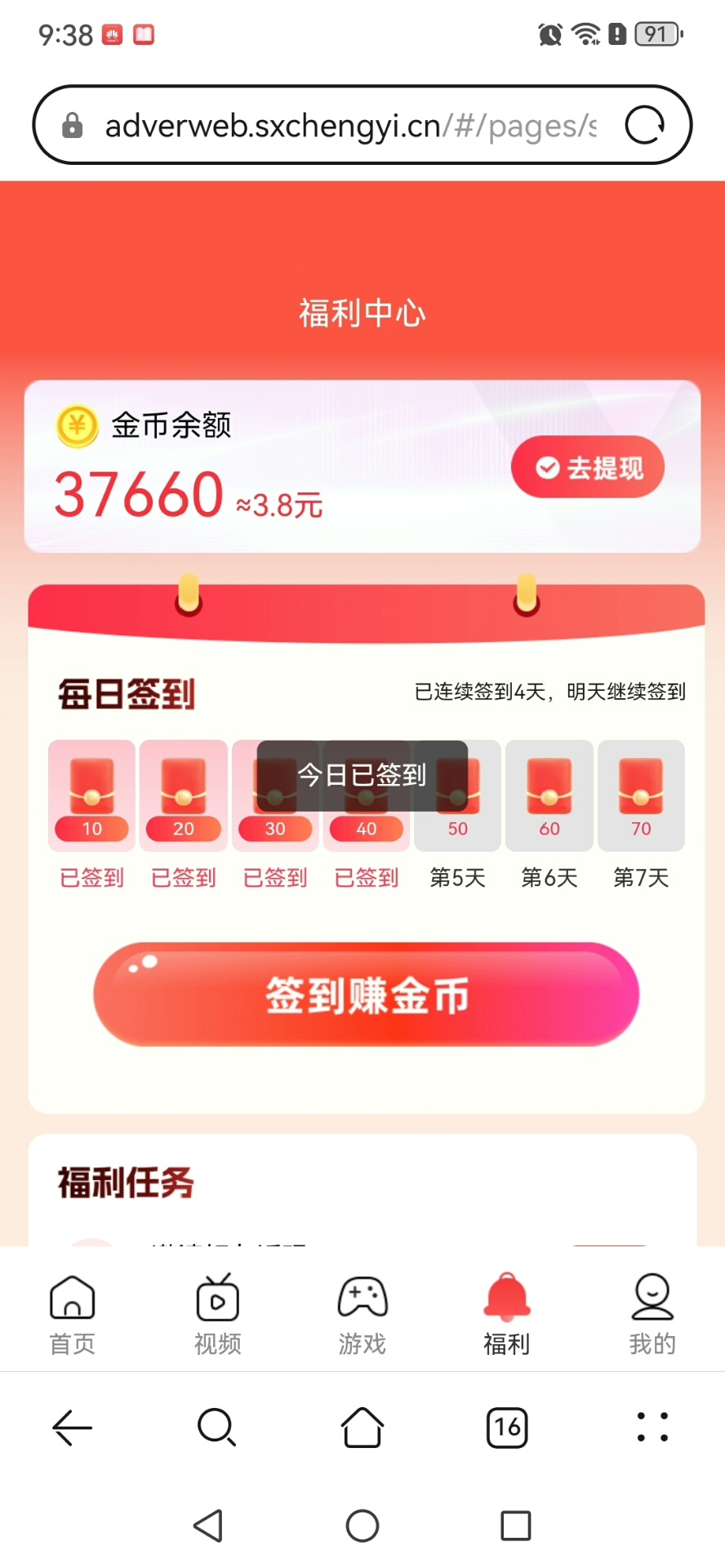Go back using the browser back arrow
Screen dimensions: 725x1568
tap(73, 1428)
